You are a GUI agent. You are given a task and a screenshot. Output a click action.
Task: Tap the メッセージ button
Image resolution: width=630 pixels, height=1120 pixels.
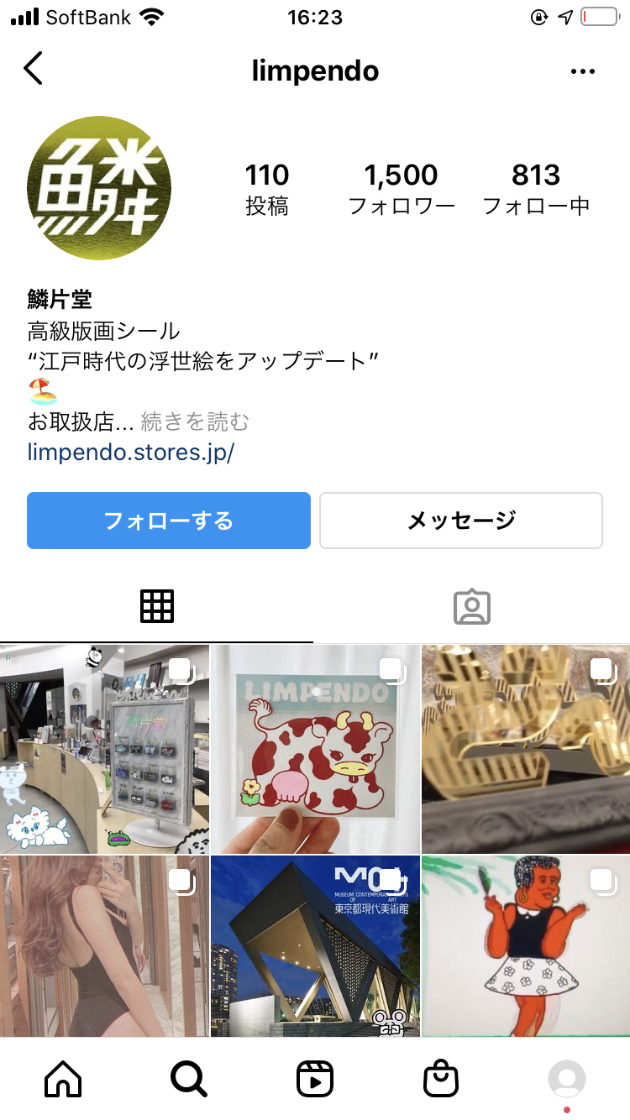[x=461, y=520]
